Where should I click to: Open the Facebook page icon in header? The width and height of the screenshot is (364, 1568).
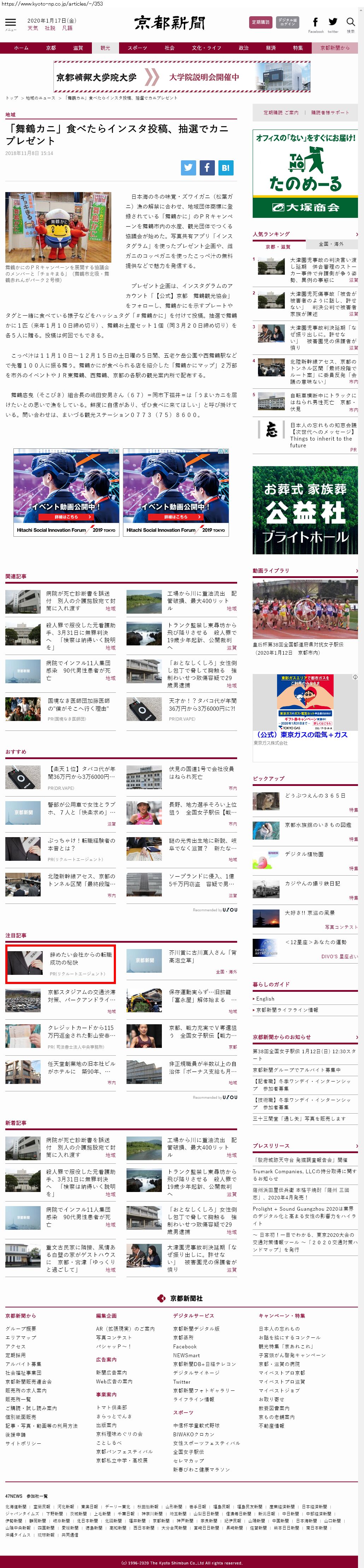click(x=315, y=23)
